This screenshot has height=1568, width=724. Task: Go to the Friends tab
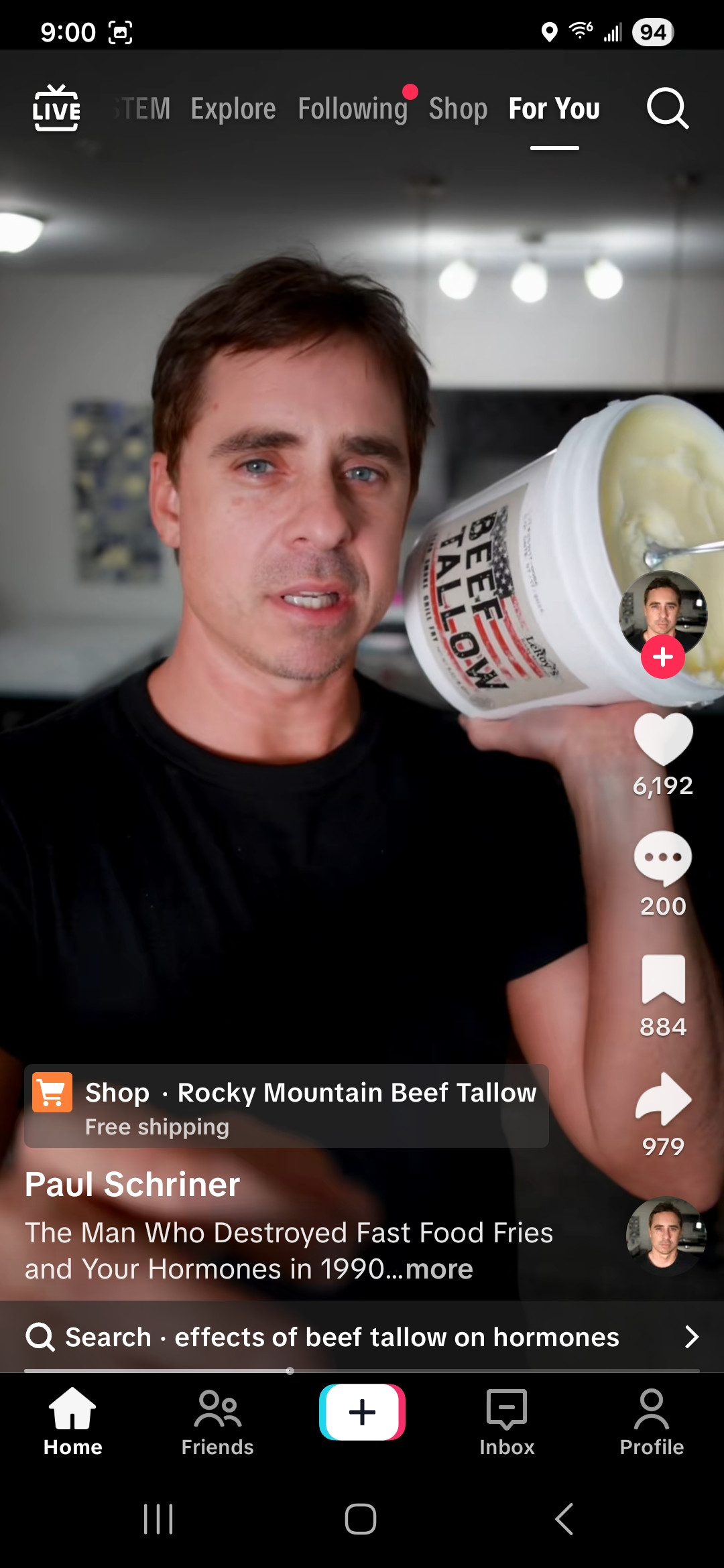coord(217,1422)
